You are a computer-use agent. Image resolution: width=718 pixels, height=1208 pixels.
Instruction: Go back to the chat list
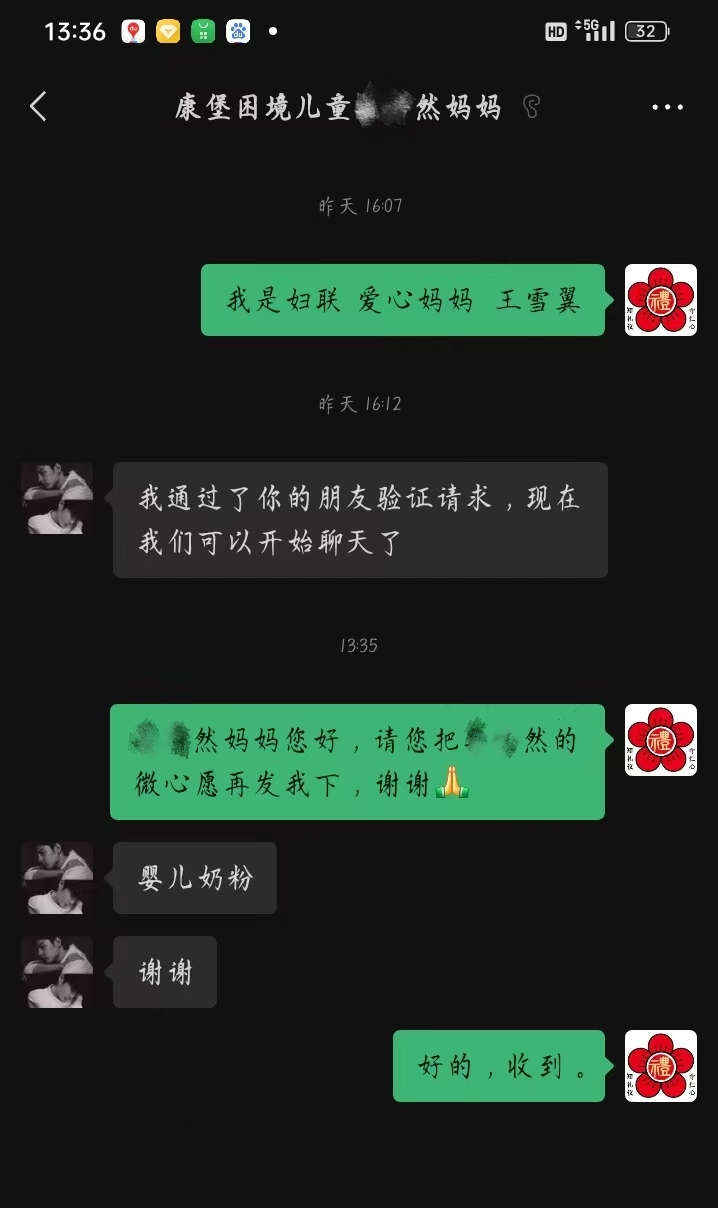[38, 106]
